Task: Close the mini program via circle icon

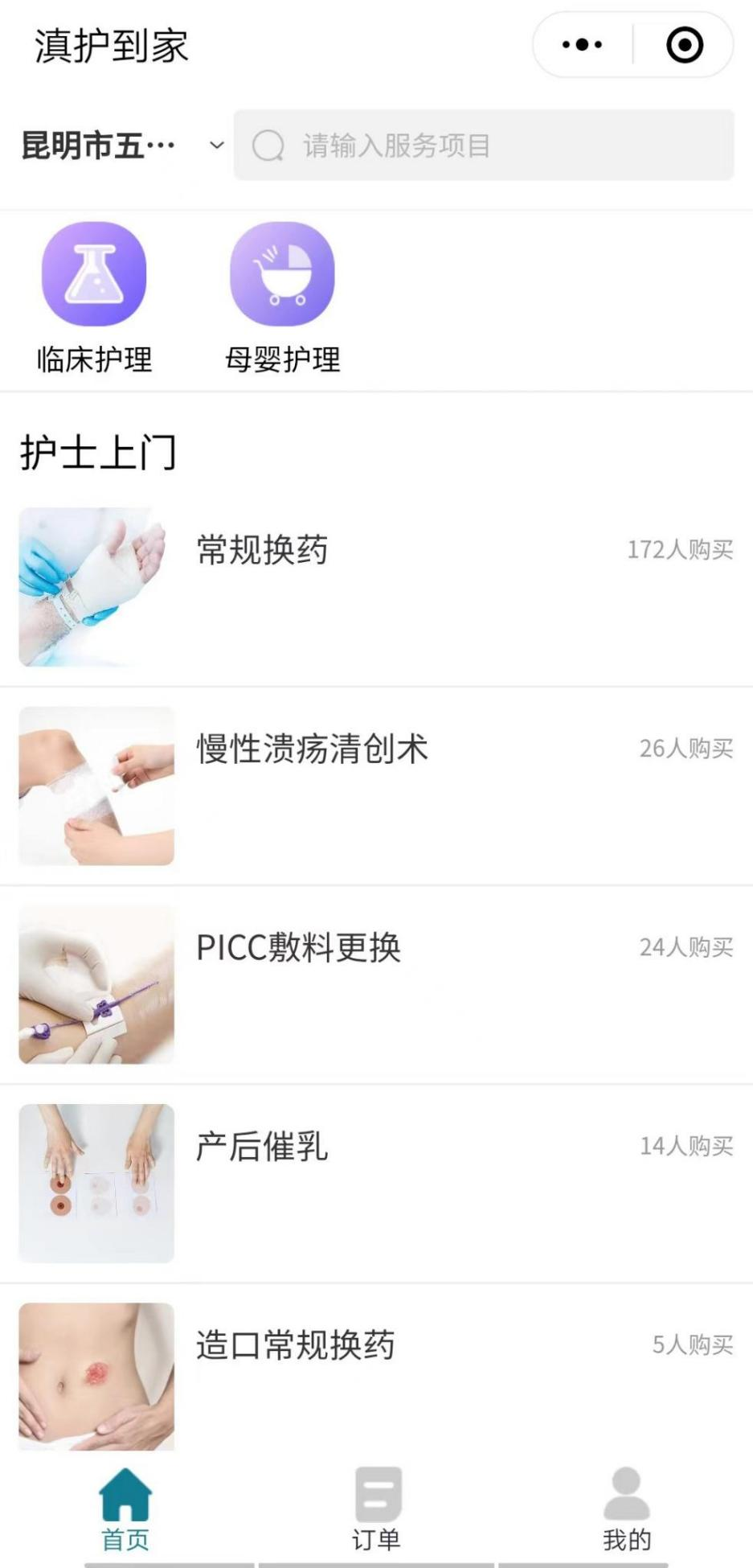Action: [x=685, y=45]
